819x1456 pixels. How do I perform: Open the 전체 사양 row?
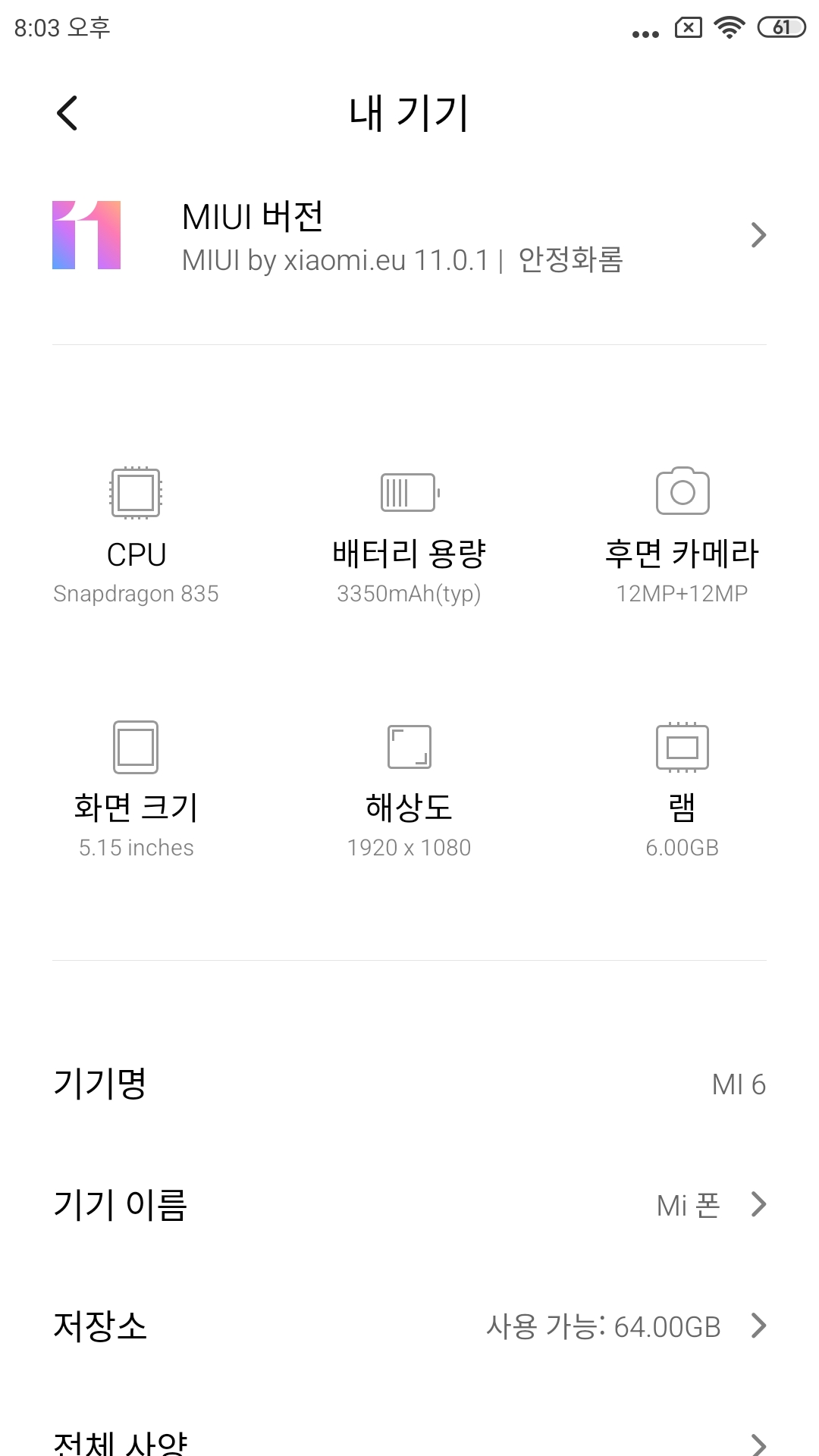409,1441
